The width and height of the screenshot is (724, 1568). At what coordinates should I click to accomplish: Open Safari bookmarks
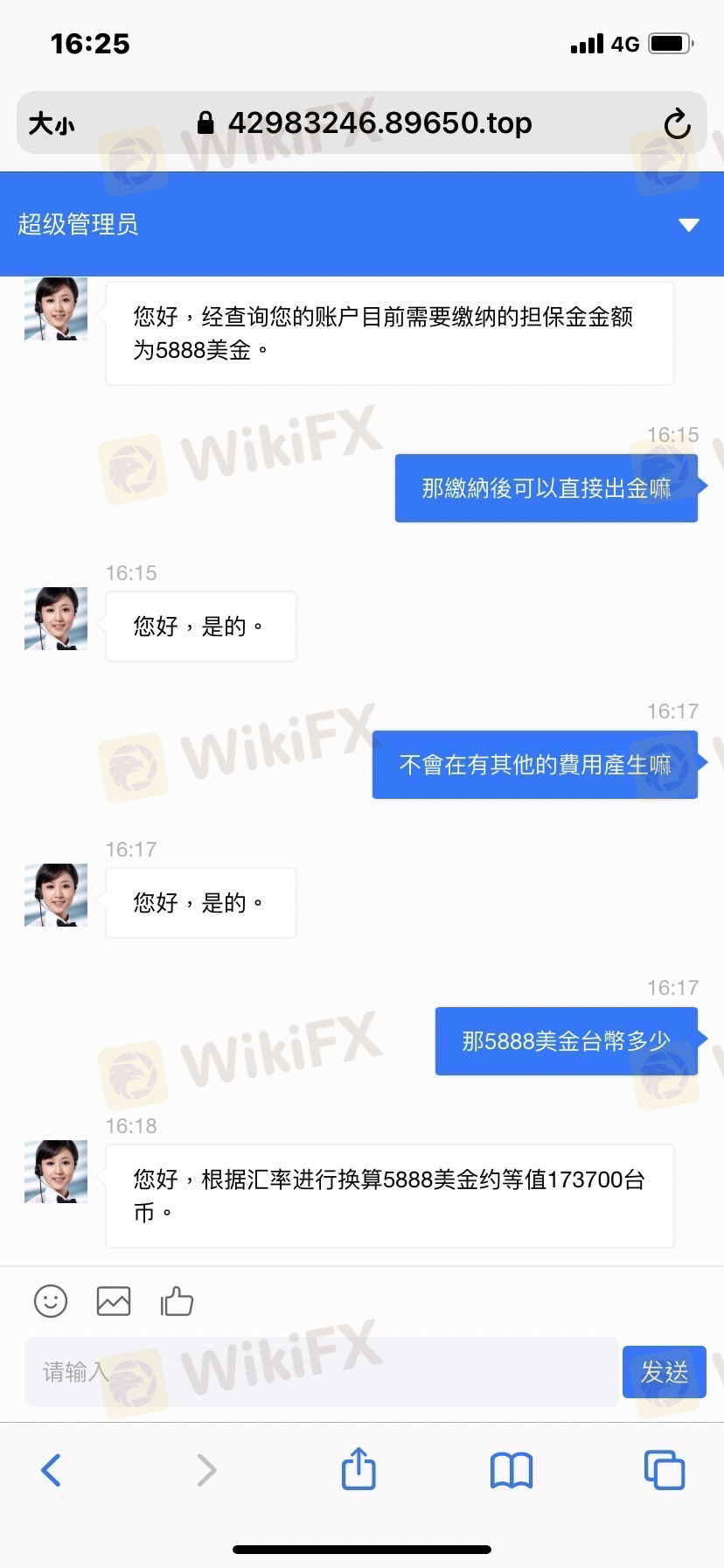pos(512,1470)
